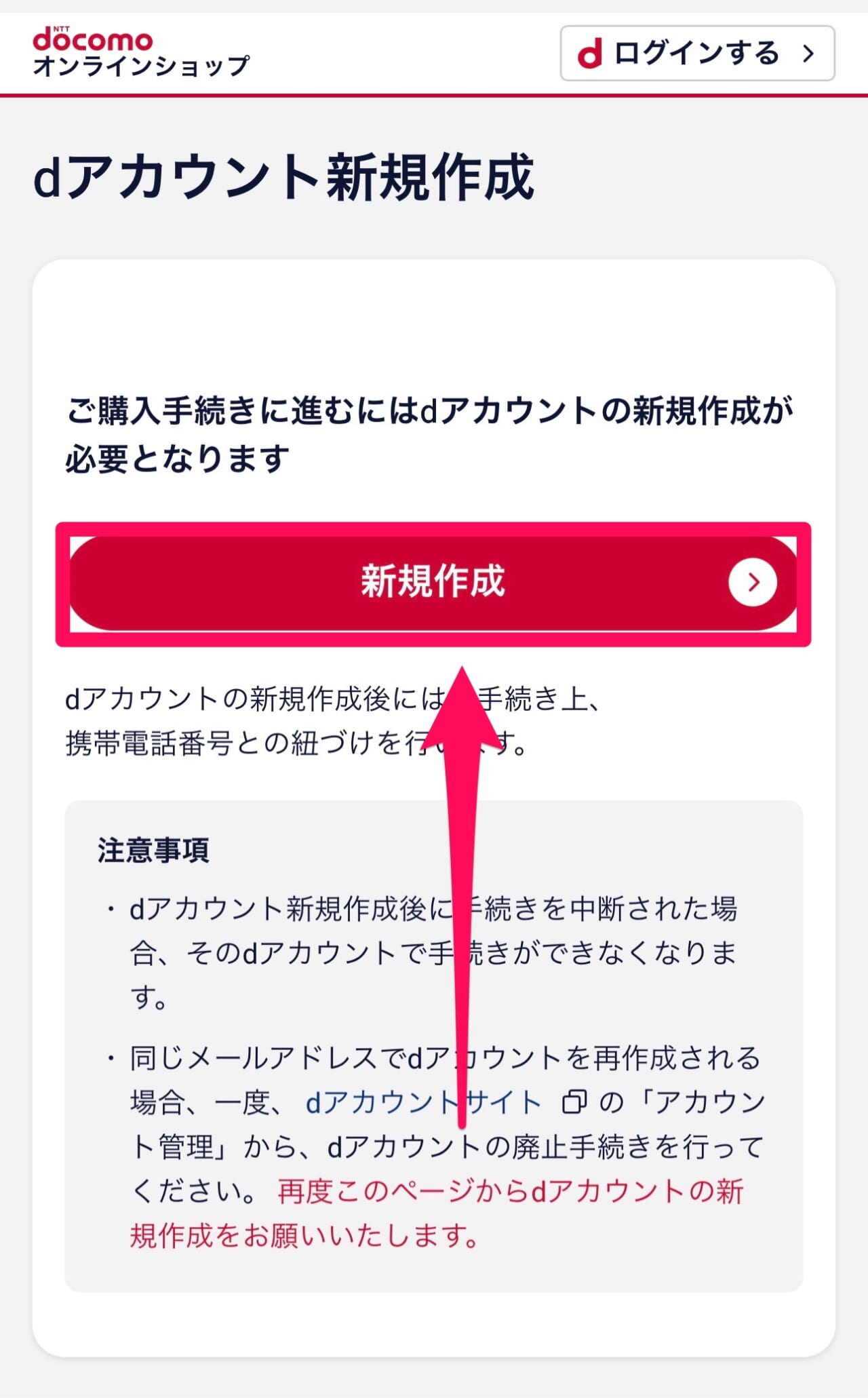
Task: Select the d icon on the login button
Action: [x=591, y=53]
